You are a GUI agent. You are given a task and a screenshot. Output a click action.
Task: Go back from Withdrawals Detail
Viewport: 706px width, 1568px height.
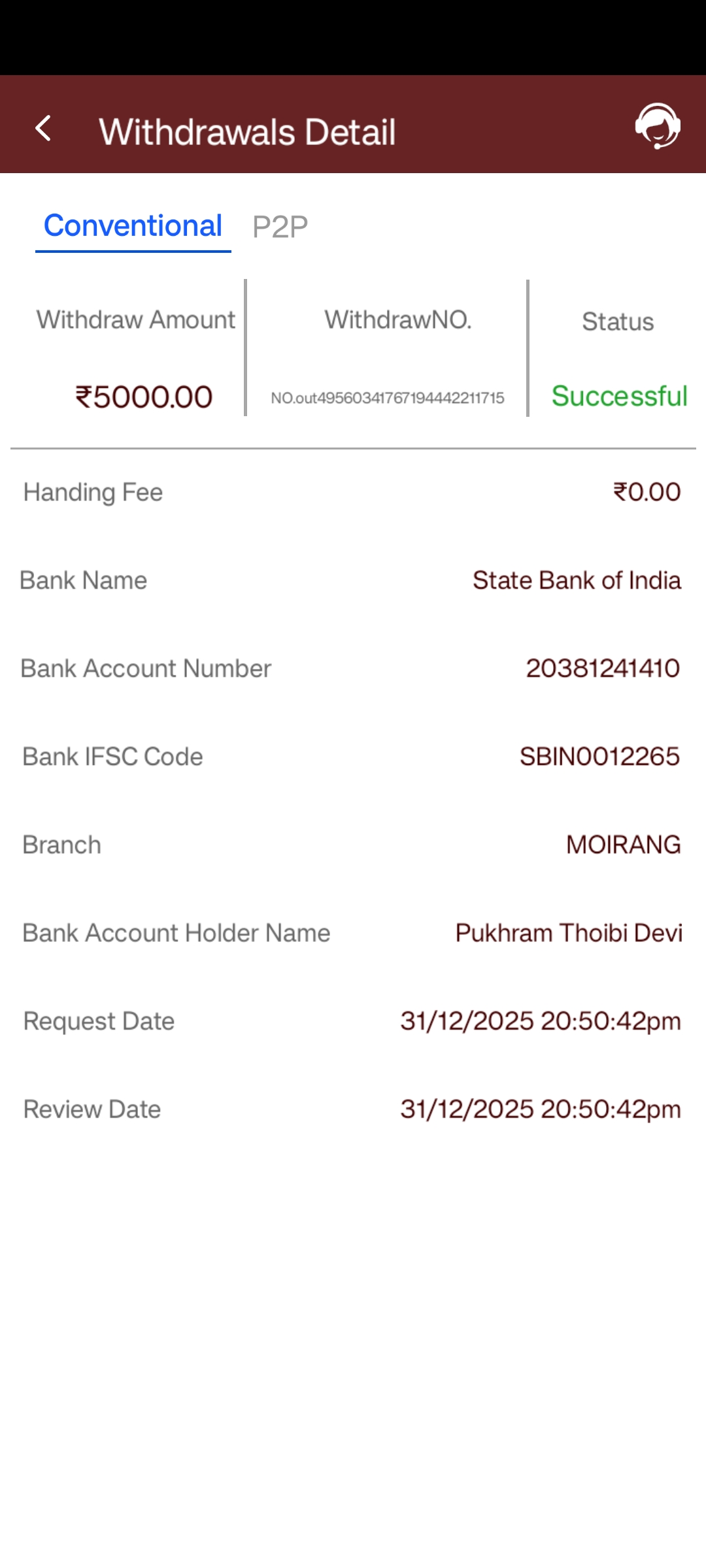(44, 129)
